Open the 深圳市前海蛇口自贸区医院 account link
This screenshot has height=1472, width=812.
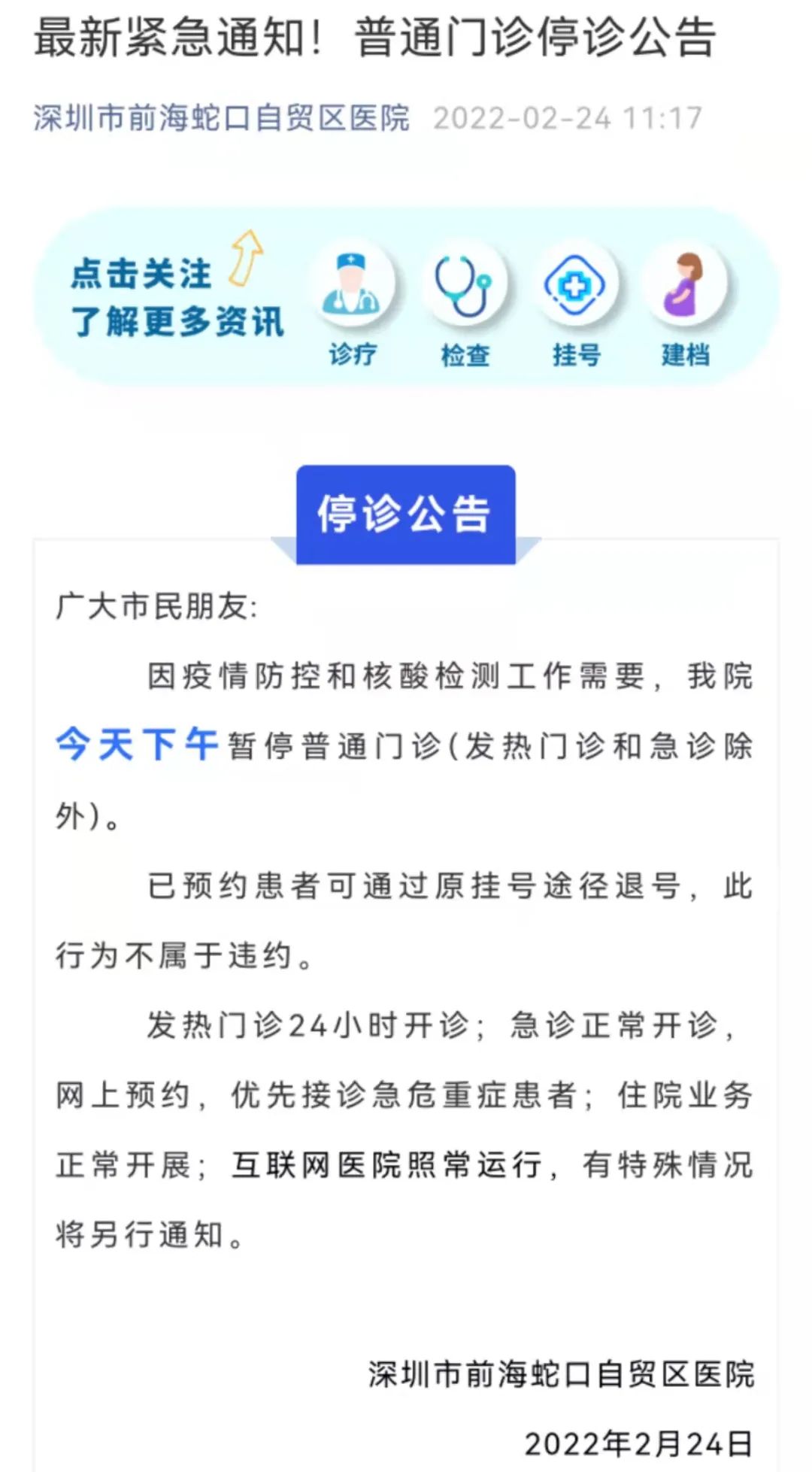click(x=222, y=118)
